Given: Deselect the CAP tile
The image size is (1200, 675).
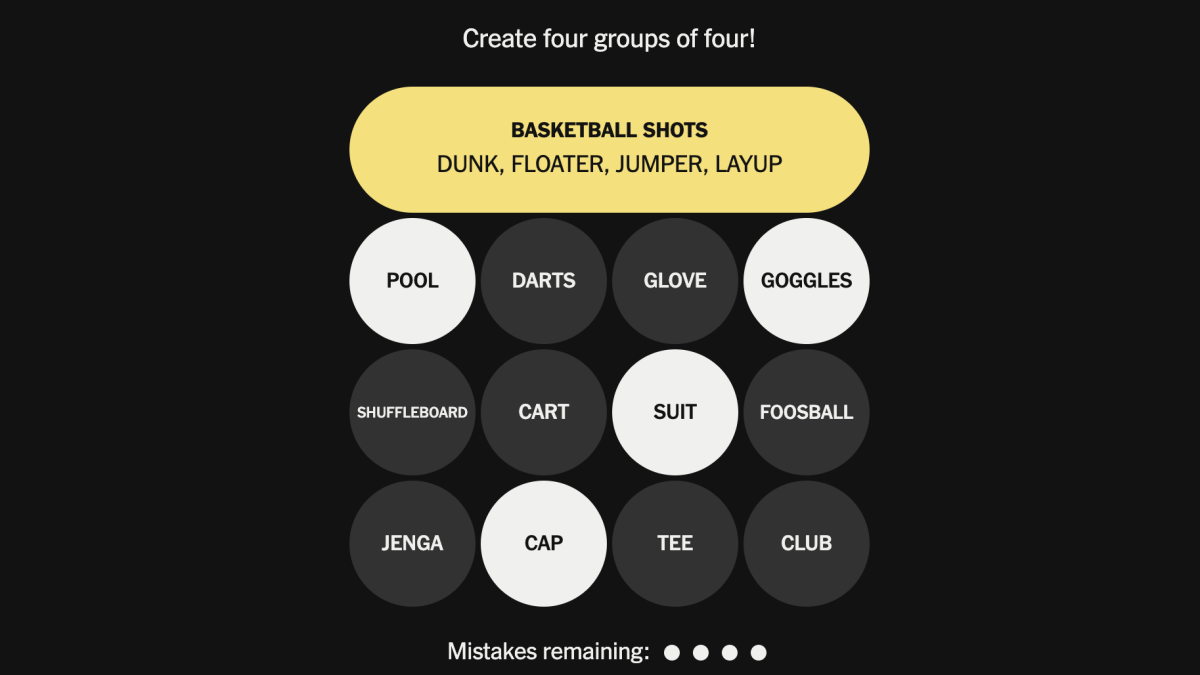Looking at the screenshot, I should pos(543,543).
